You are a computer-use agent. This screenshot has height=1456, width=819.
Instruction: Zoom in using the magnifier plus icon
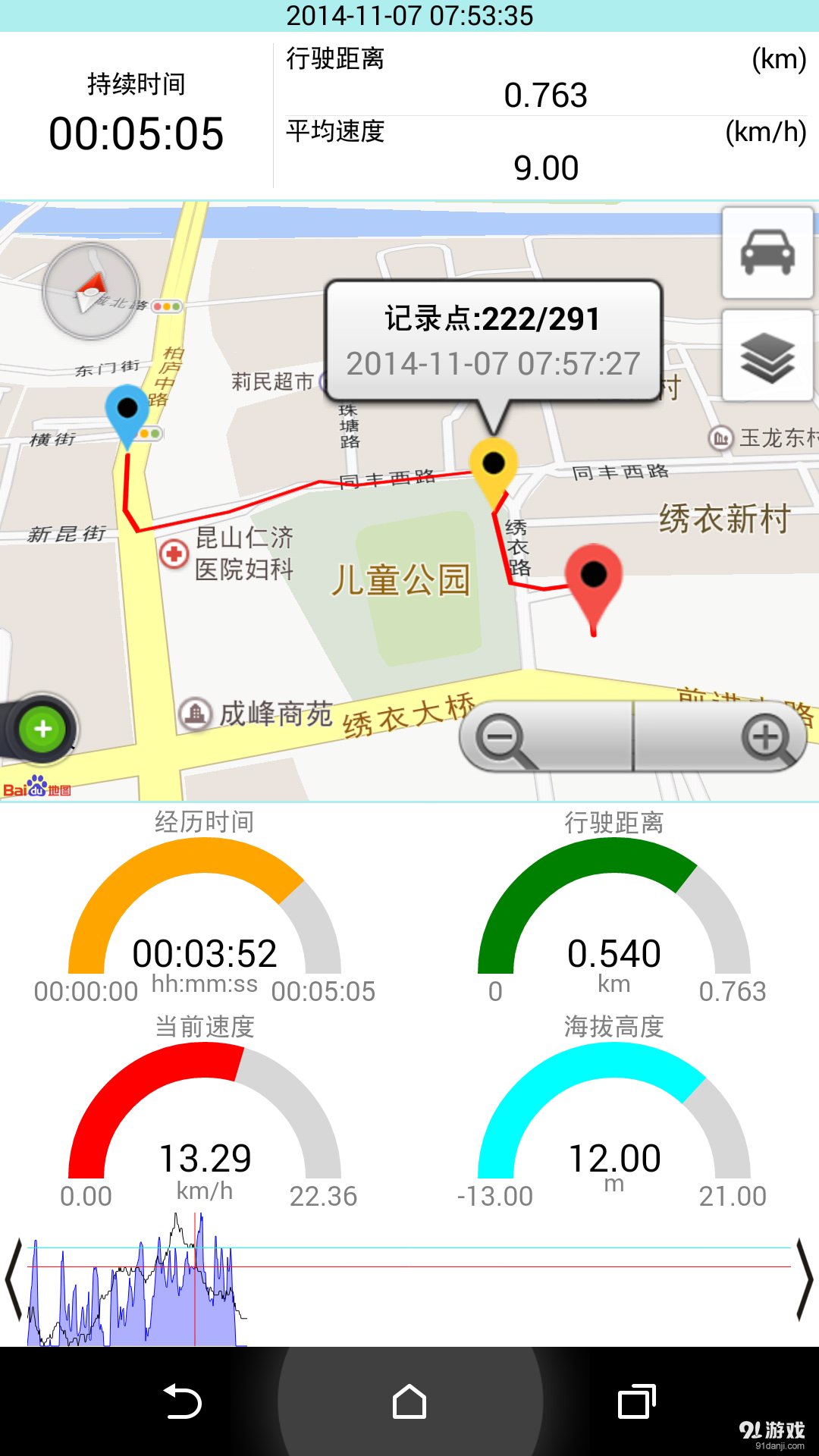point(764,734)
